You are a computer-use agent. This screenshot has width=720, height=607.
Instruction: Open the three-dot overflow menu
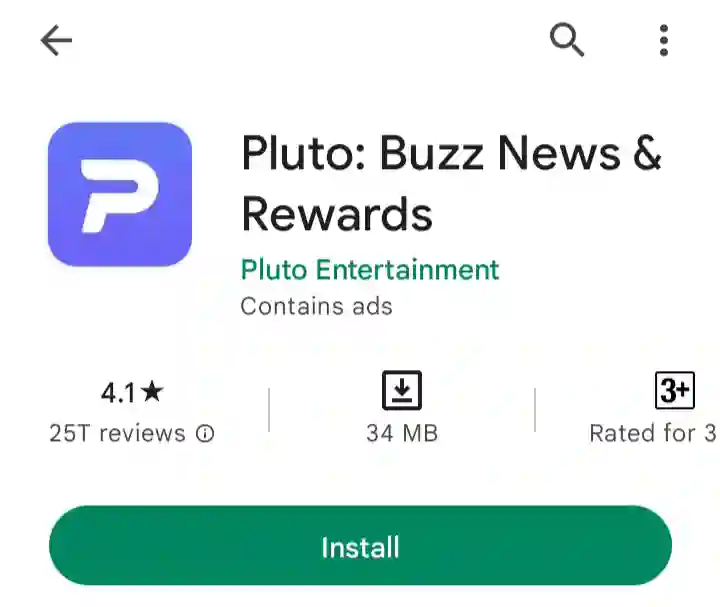click(x=664, y=41)
